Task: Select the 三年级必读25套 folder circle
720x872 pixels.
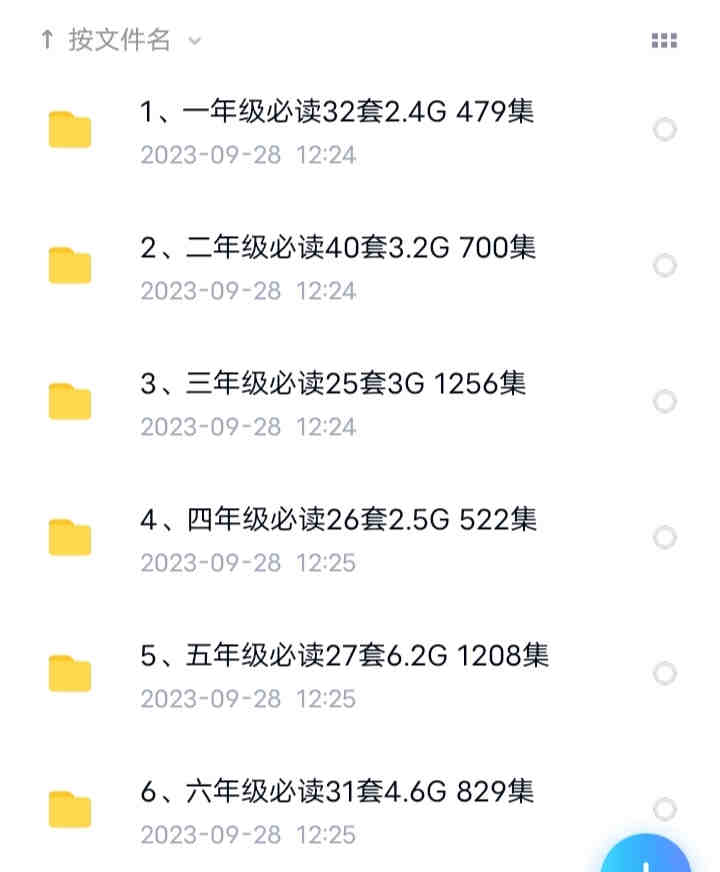Action: [665, 402]
